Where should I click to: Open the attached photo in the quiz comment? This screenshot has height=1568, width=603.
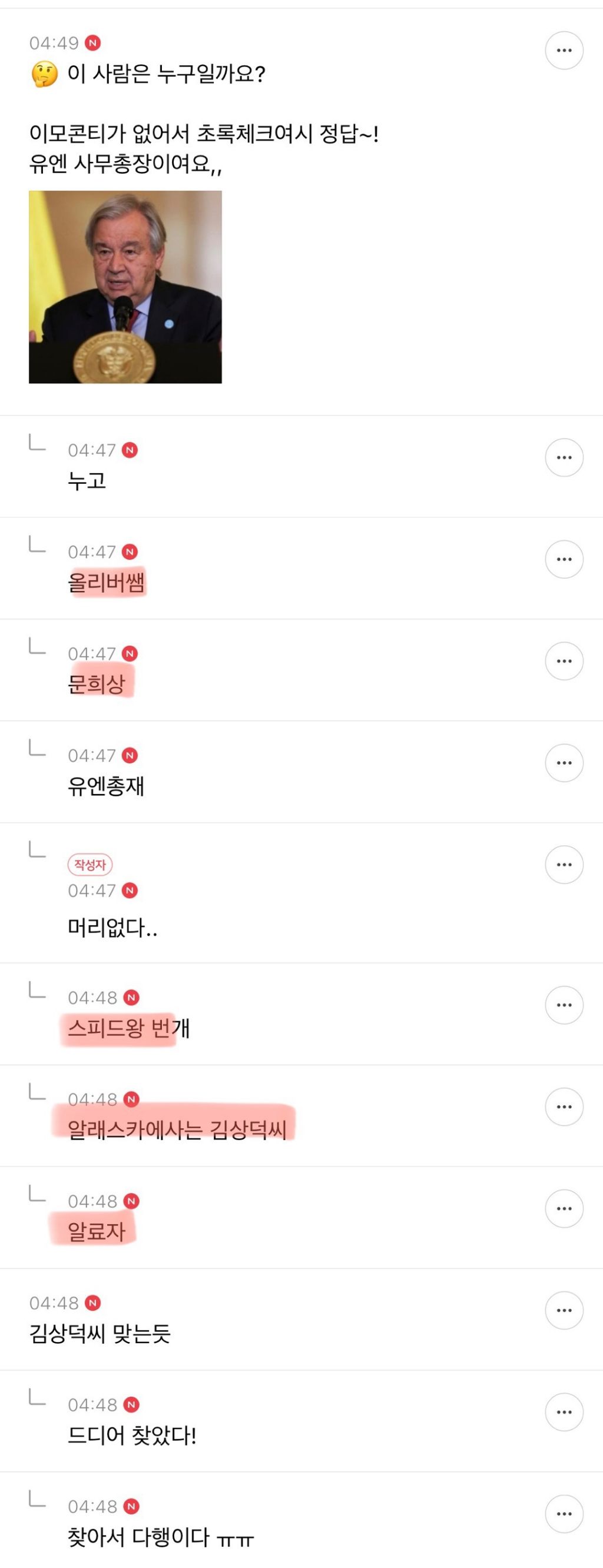[125, 287]
